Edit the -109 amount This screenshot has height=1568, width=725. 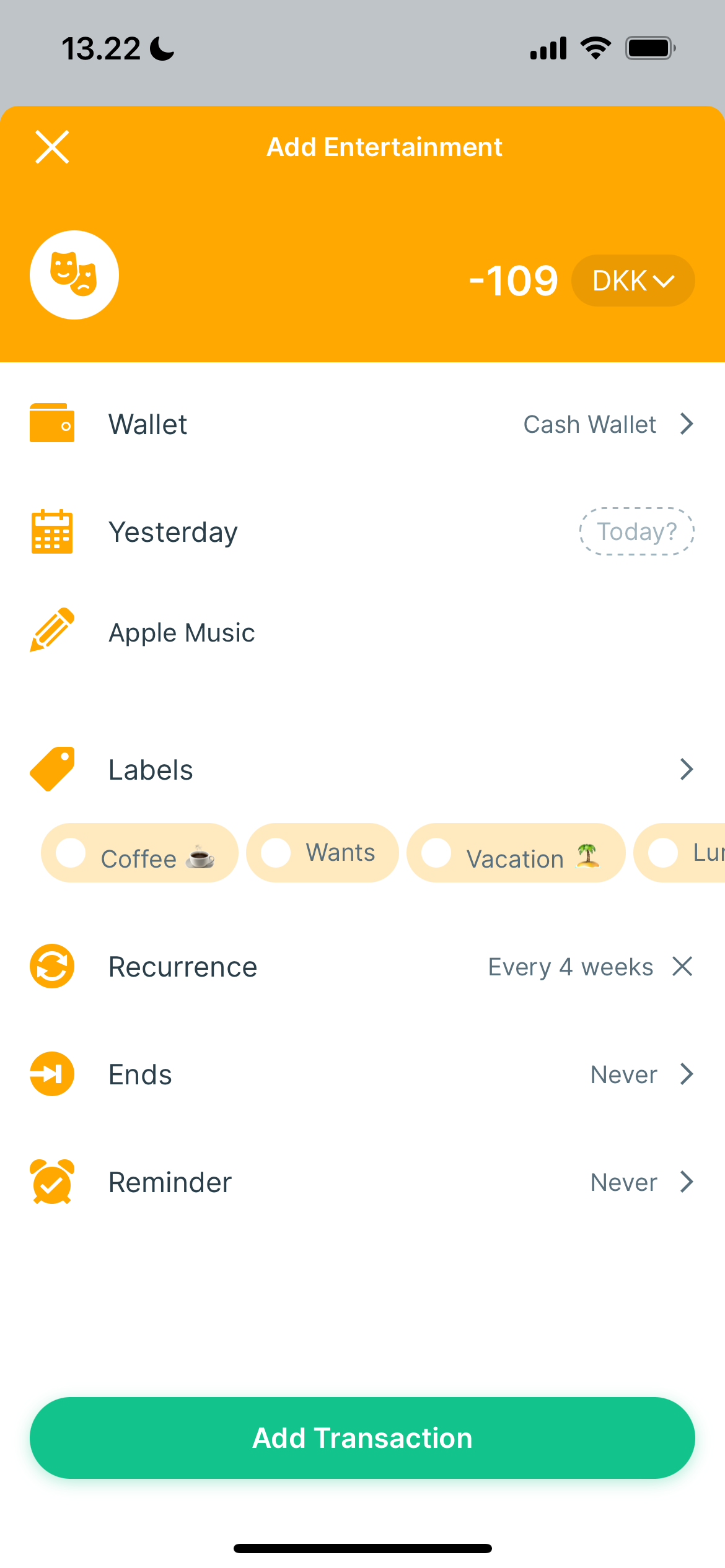coord(513,281)
